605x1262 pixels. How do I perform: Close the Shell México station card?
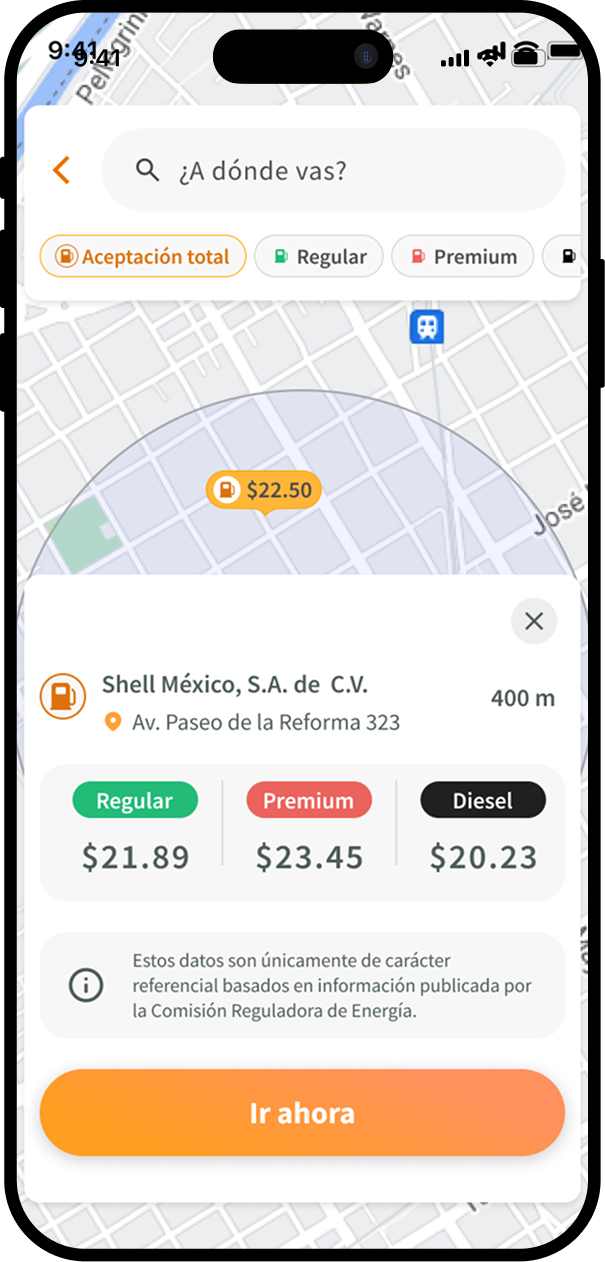point(533,621)
